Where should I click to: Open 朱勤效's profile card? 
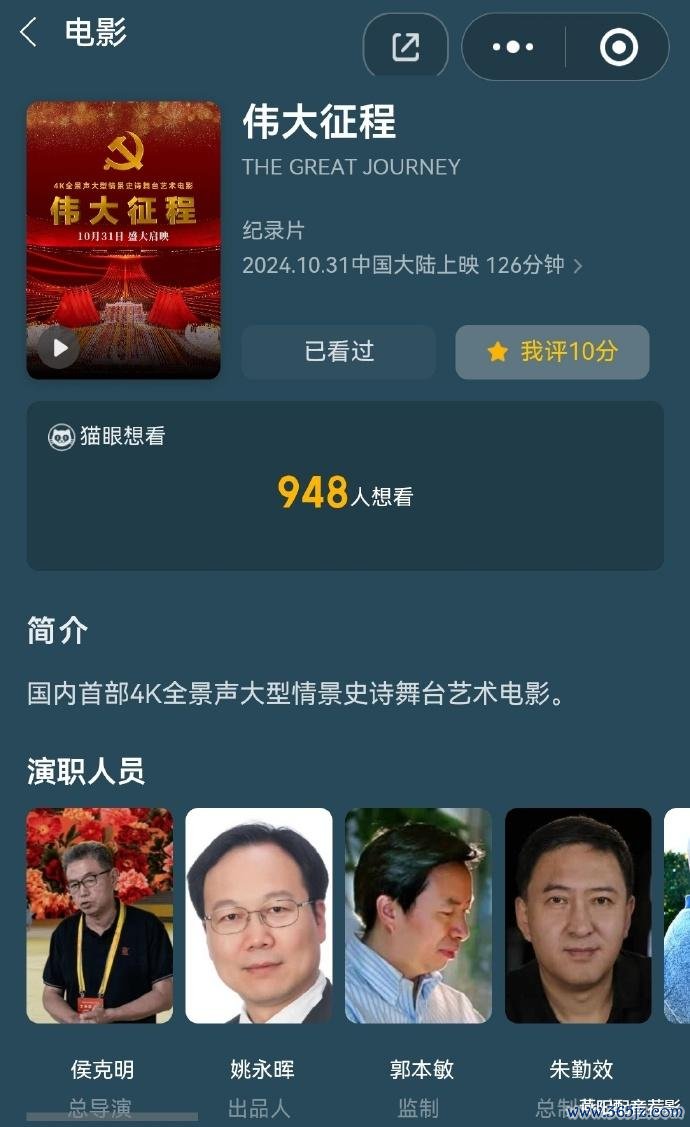(578, 915)
